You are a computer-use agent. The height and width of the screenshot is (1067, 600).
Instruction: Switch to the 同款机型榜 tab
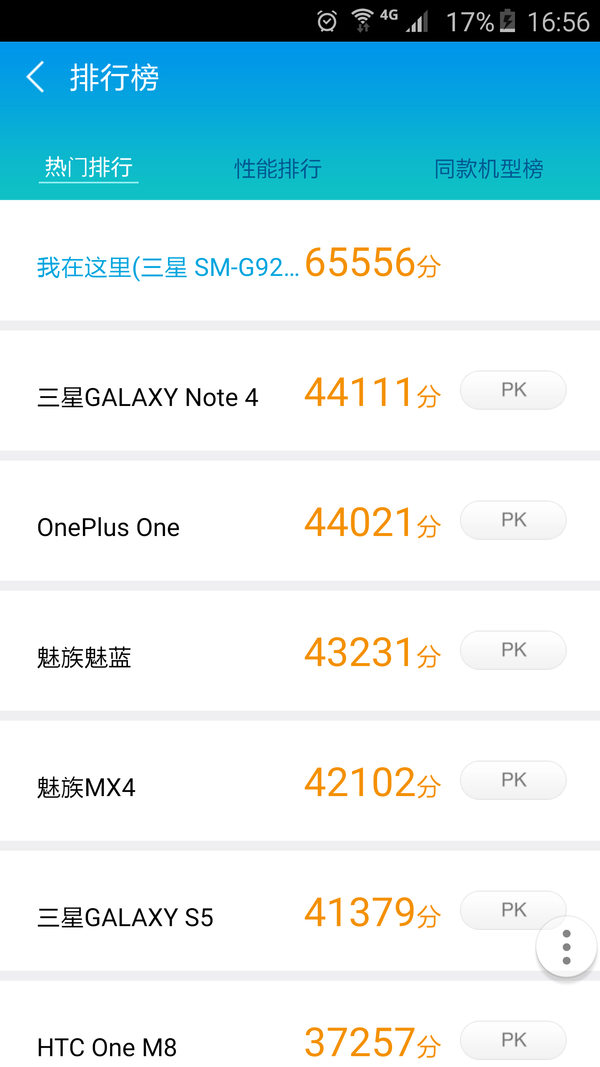pyautogui.click(x=488, y=169)
